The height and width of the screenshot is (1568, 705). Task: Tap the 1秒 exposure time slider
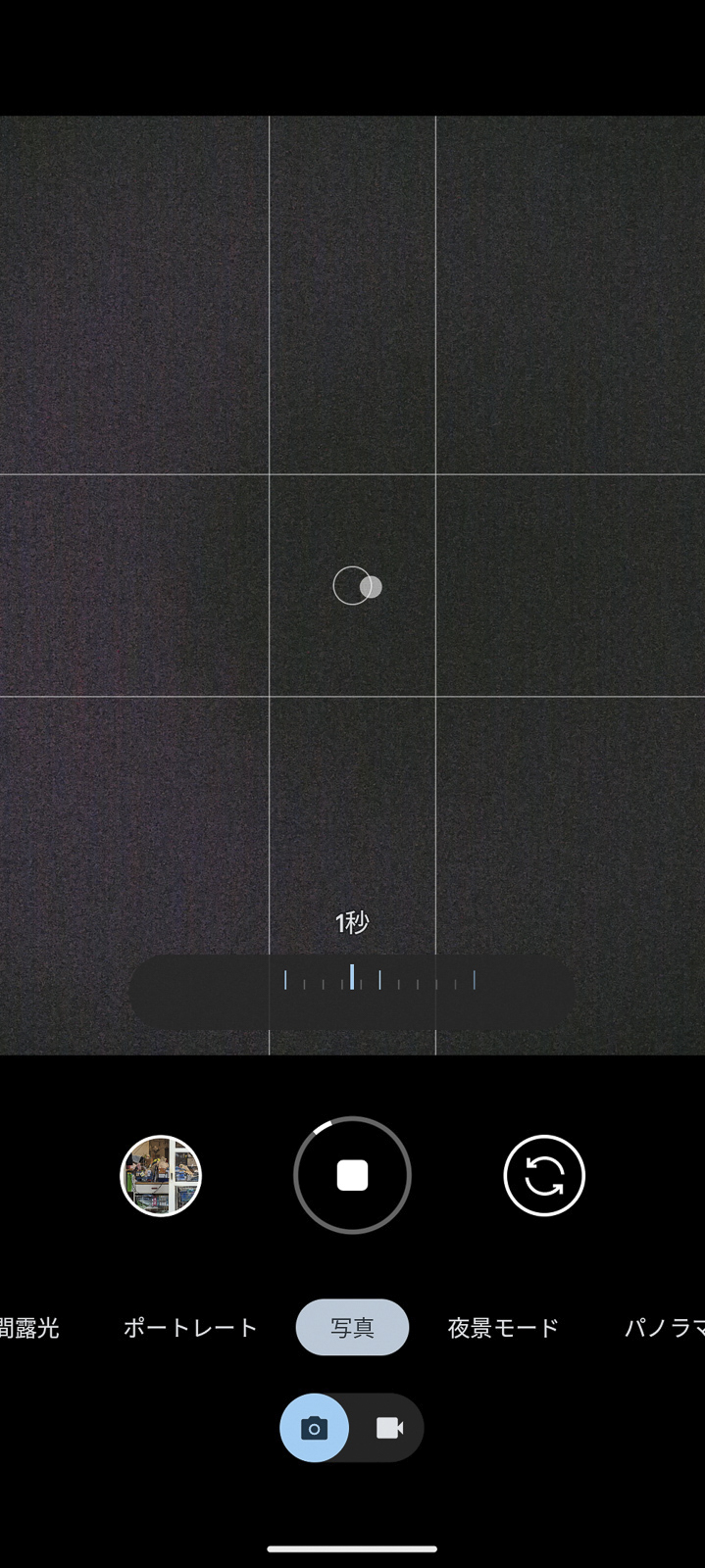coord(352,980)
